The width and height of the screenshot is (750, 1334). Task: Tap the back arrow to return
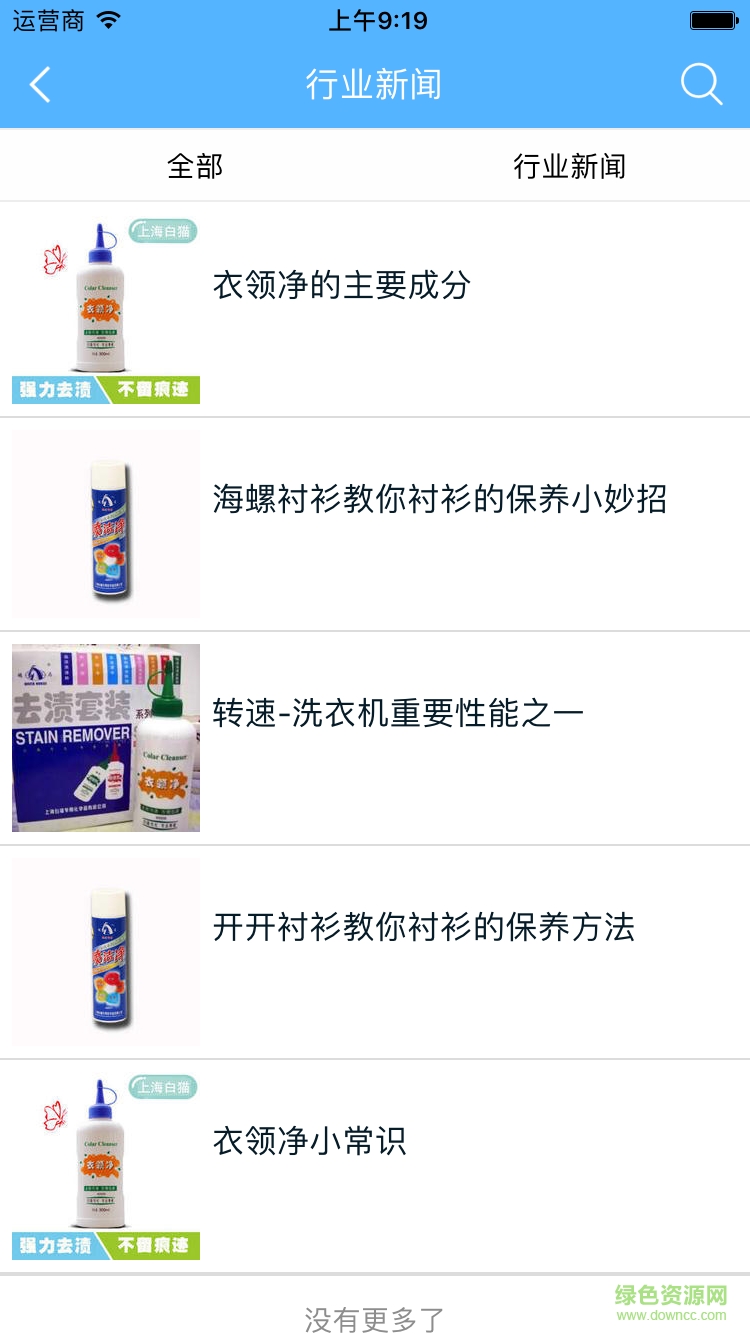[x=40, y=85]
